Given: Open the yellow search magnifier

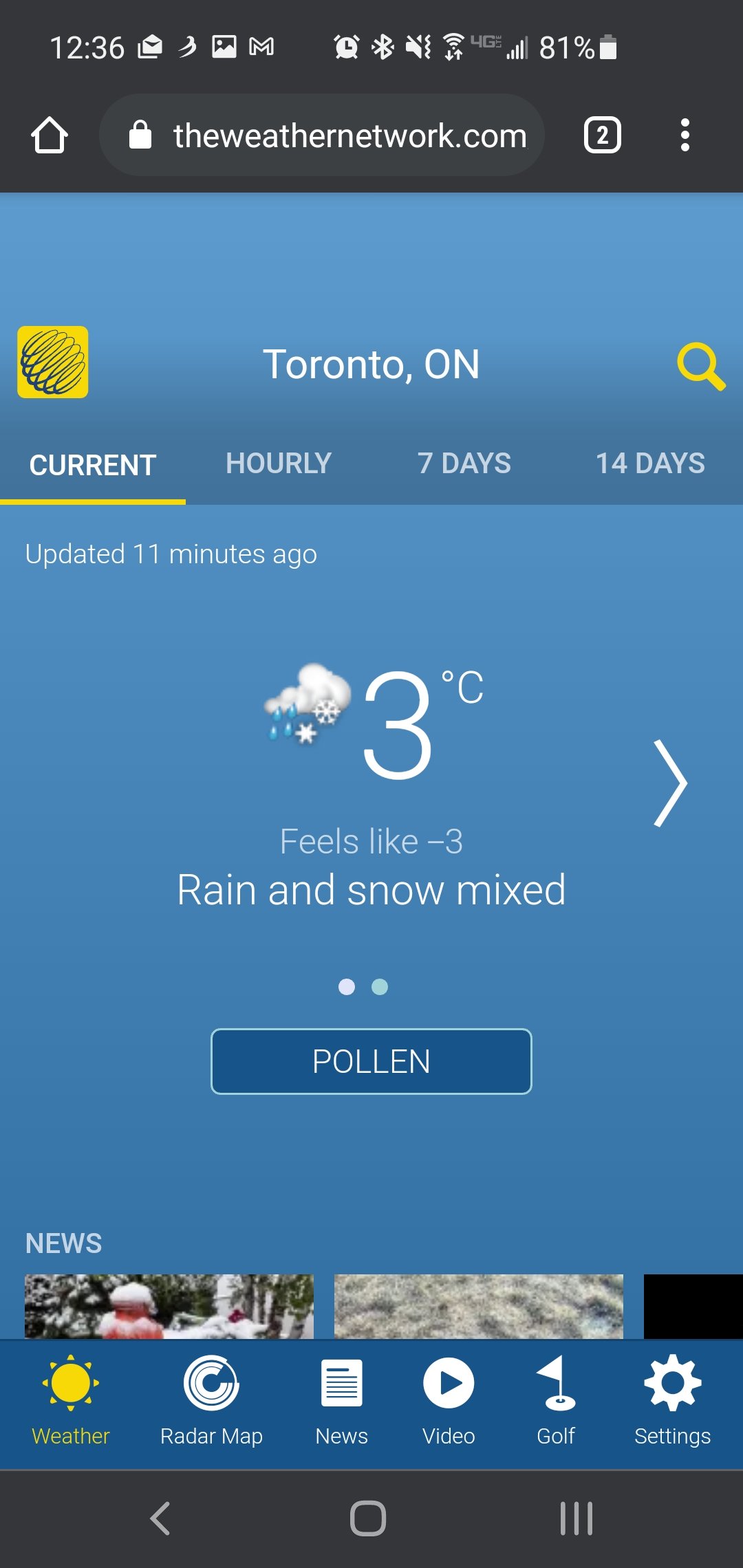Looking at the screenshot, I should click(701, 367).
